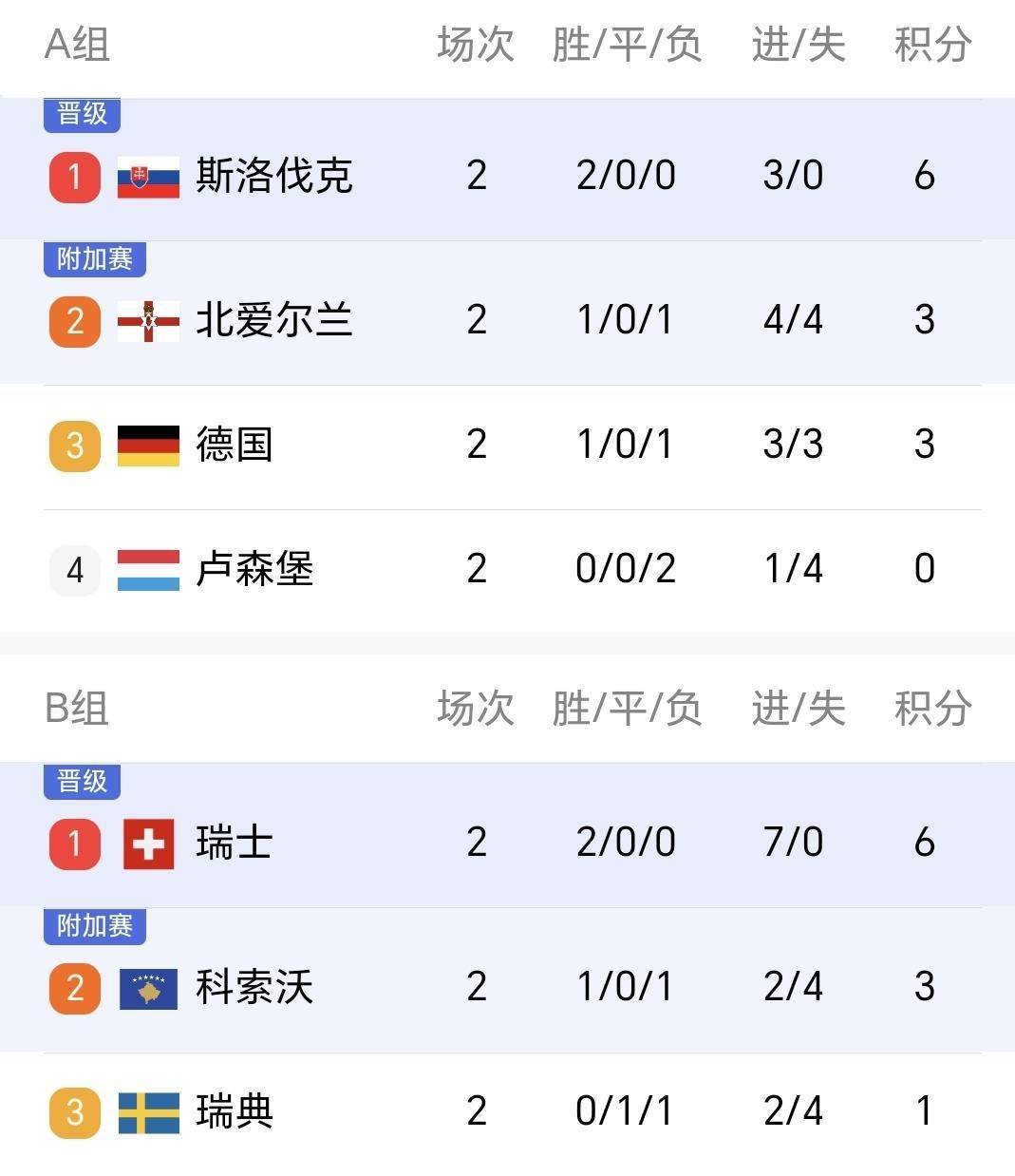Select the Northern Ireland flag icon
1015x1176 pixels.
click(147, 321)
